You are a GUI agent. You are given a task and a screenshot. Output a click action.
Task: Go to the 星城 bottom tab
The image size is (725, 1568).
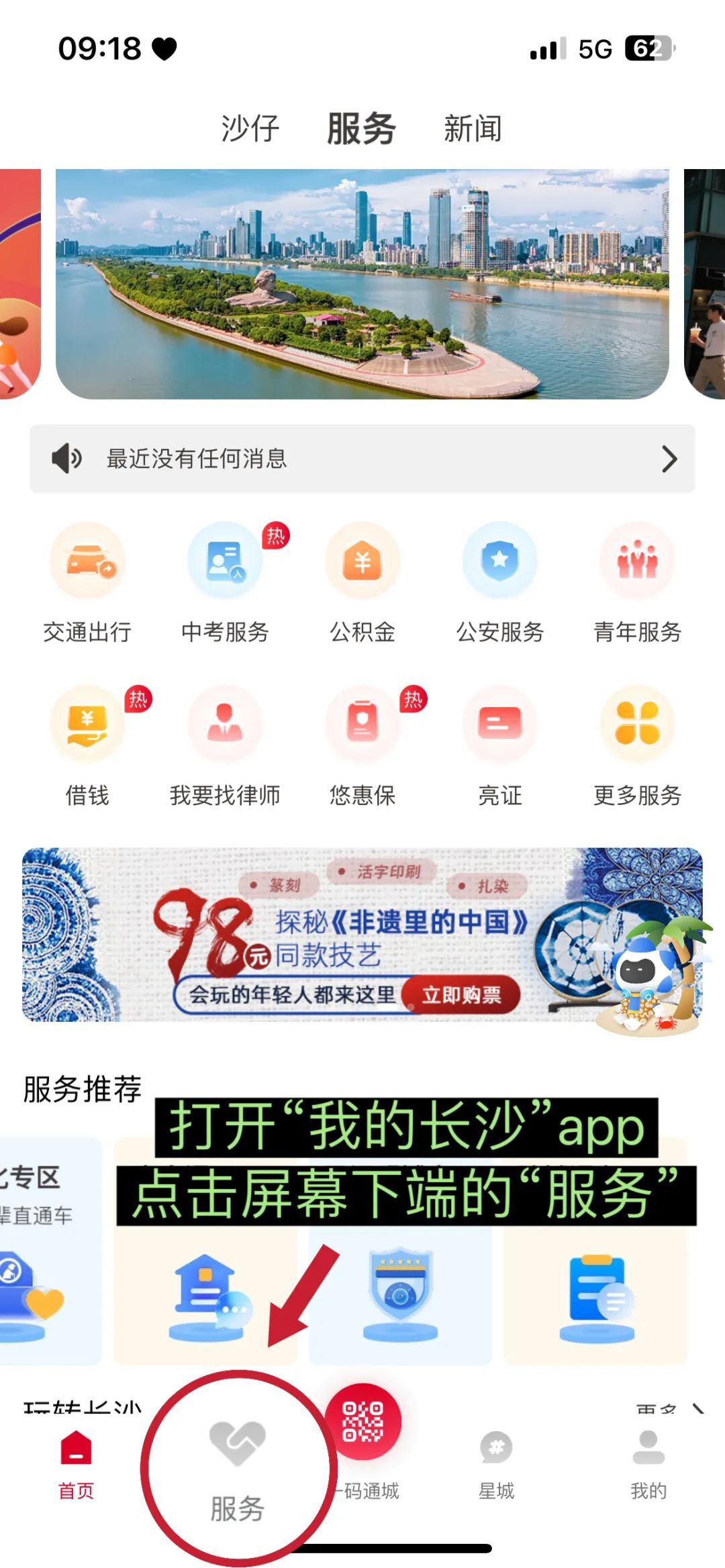(496, 1464)
